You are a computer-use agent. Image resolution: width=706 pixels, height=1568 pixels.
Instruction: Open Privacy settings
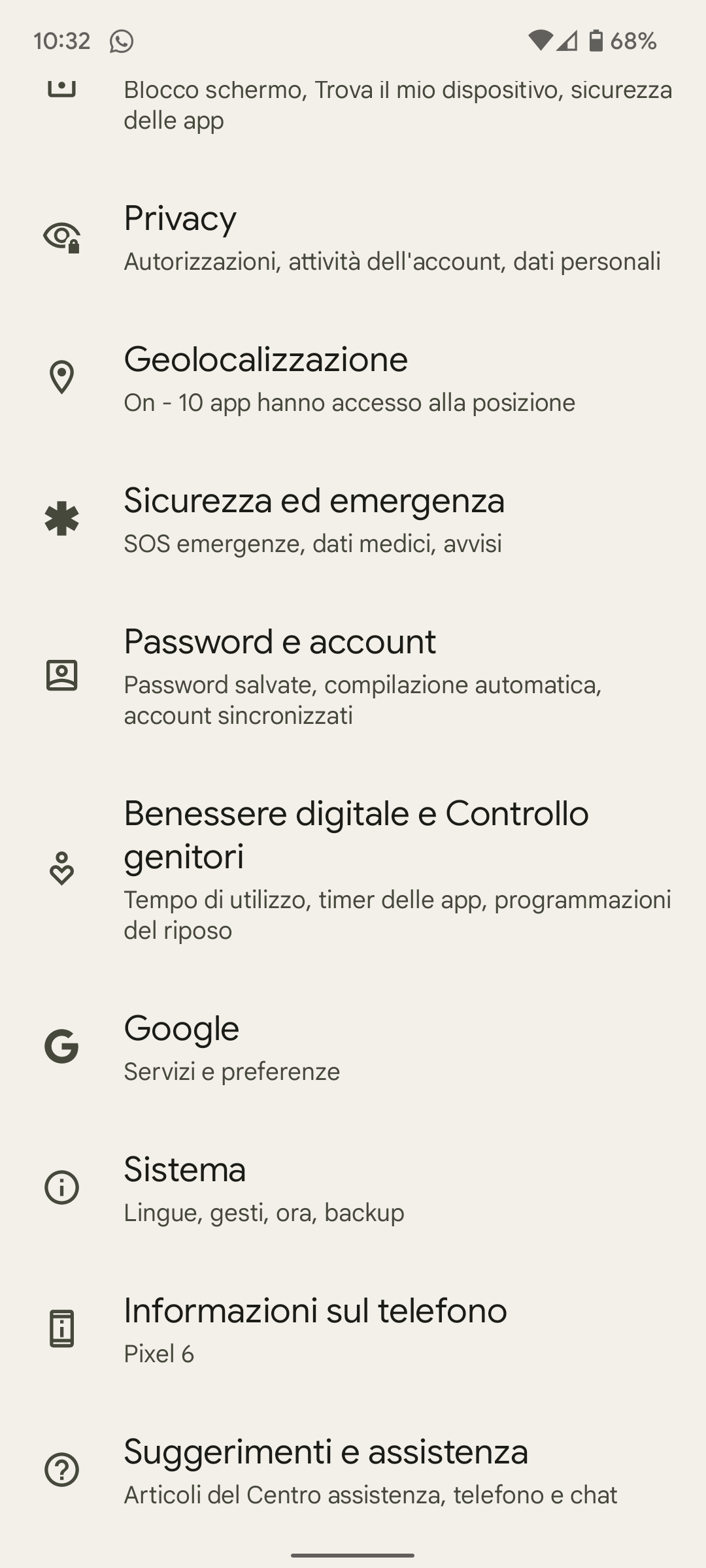point(353,237)
